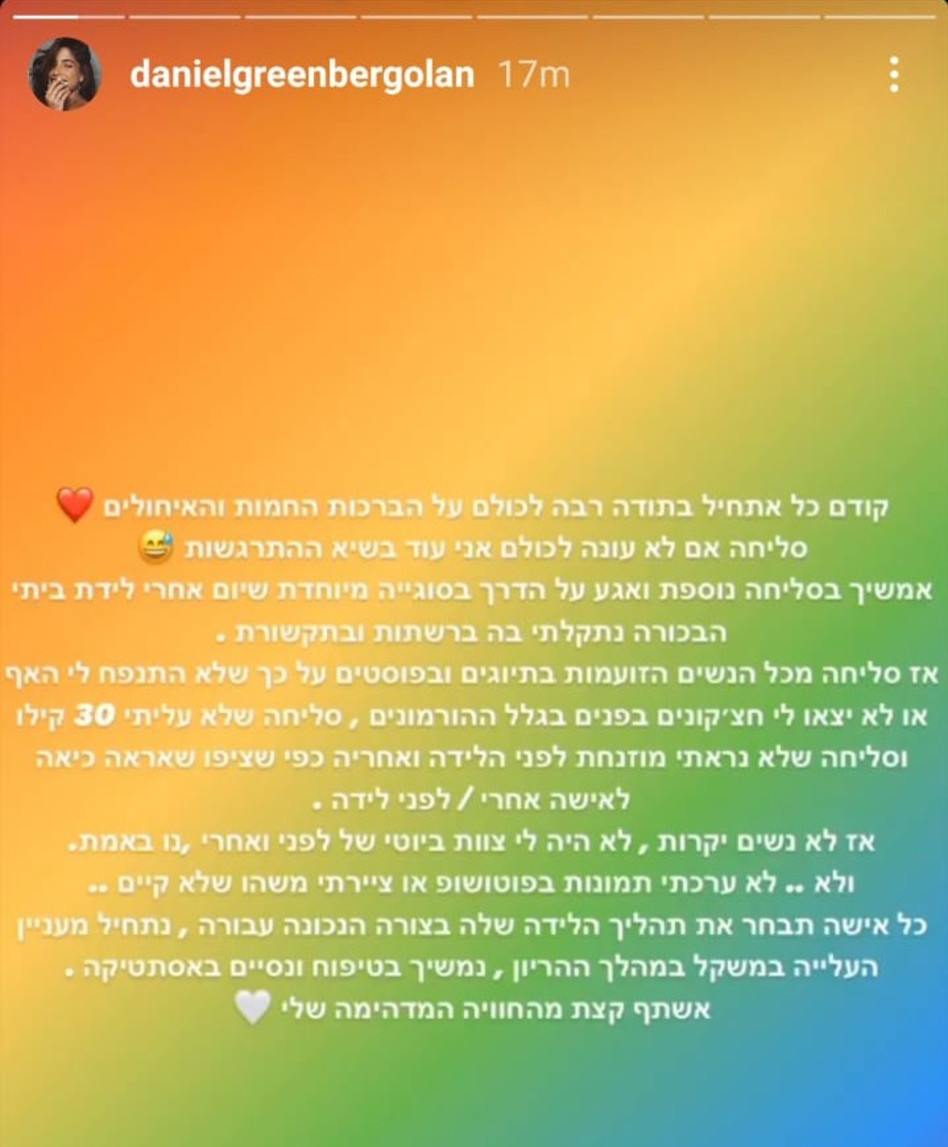This screenshot has height=1147, width=948.
Task: Open the story overflow menu
Action: tap(893, 75)
